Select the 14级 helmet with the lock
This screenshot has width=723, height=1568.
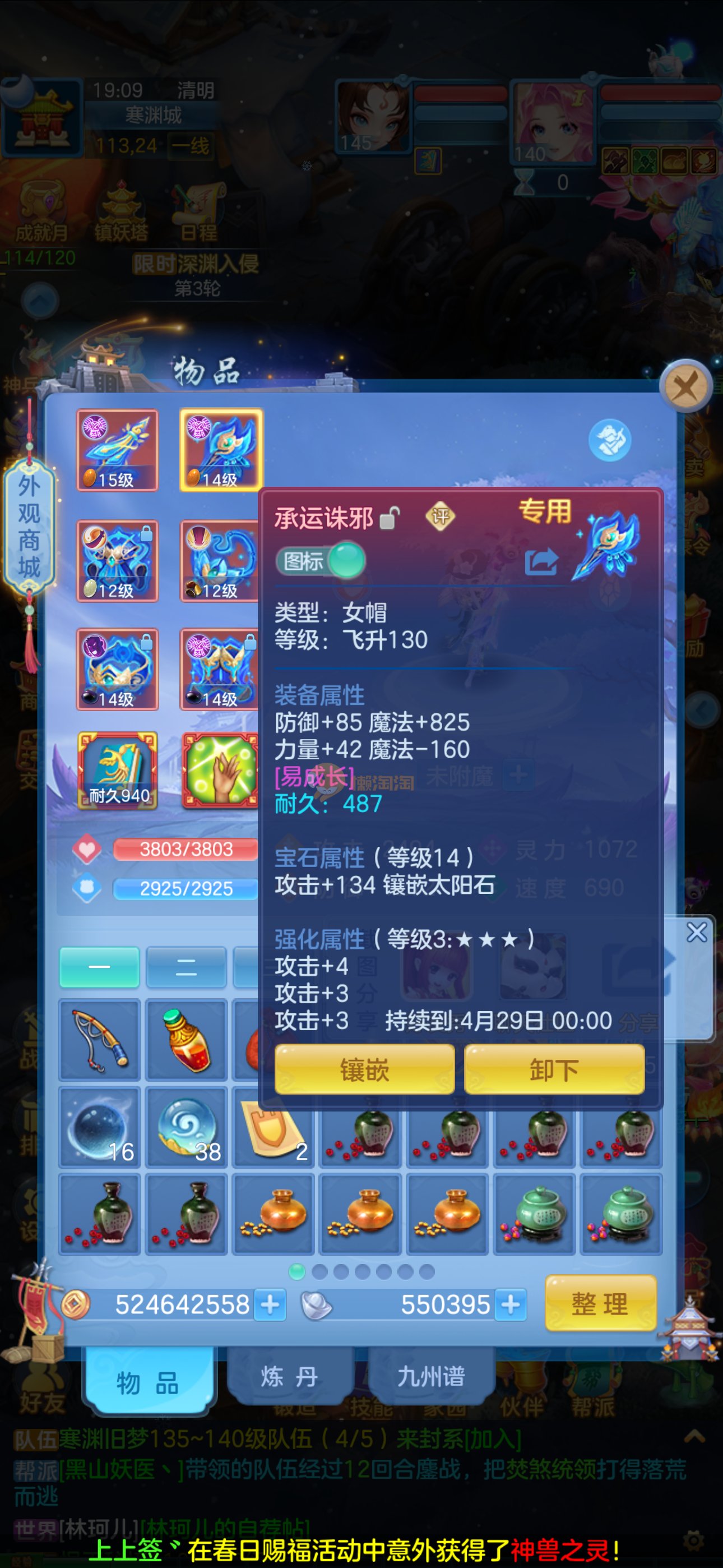pos(118,668)
